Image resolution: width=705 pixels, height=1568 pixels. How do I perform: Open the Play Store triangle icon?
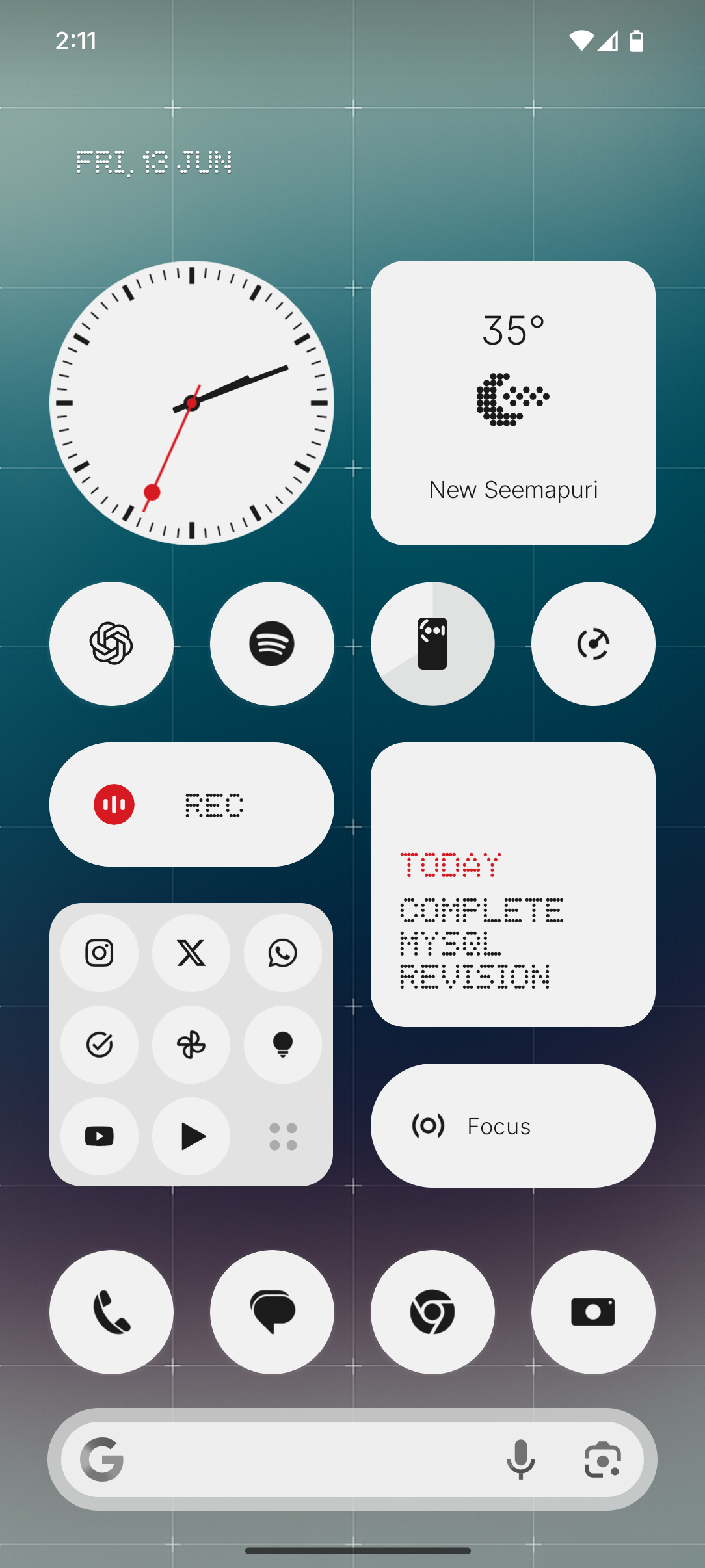tap(191, 1136)
